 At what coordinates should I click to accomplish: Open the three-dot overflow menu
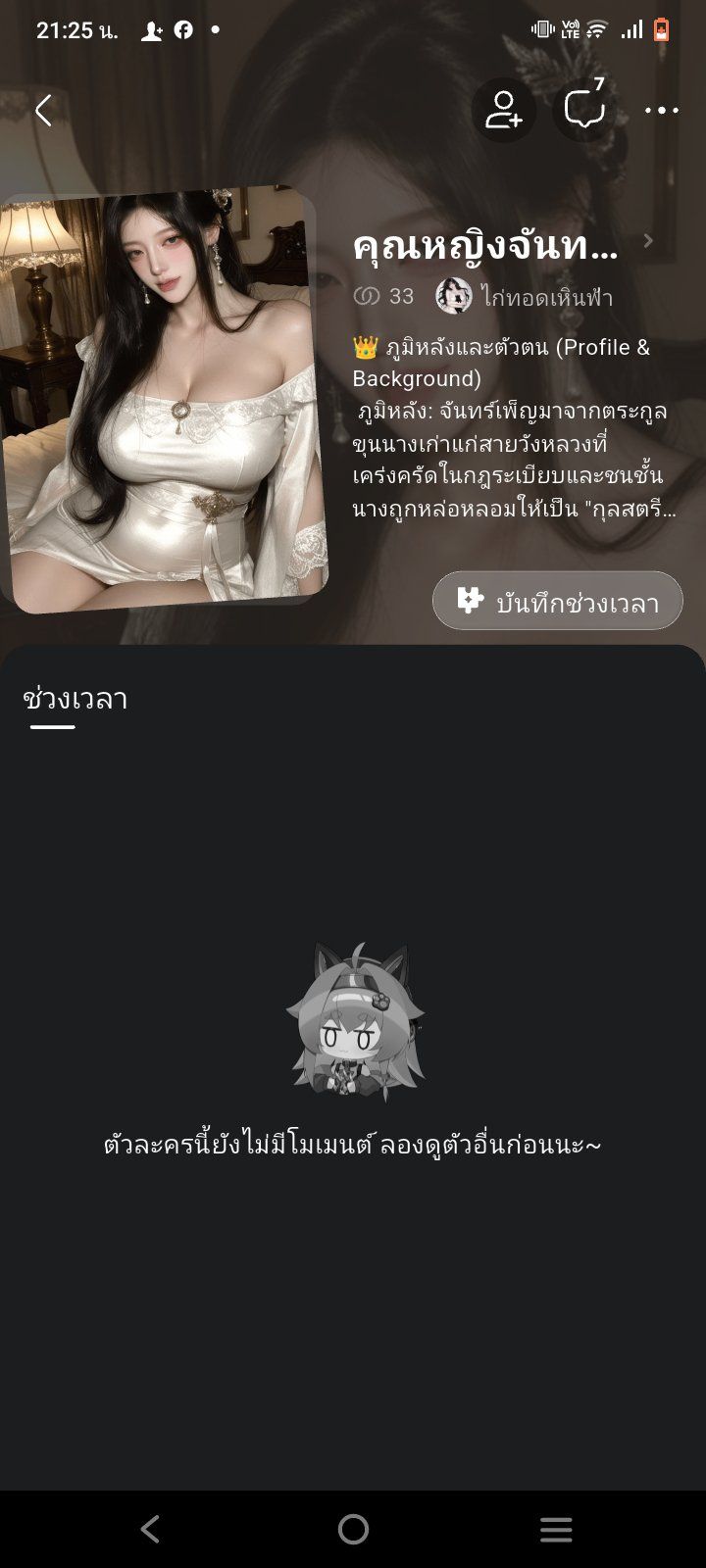(x=662, y=111)
